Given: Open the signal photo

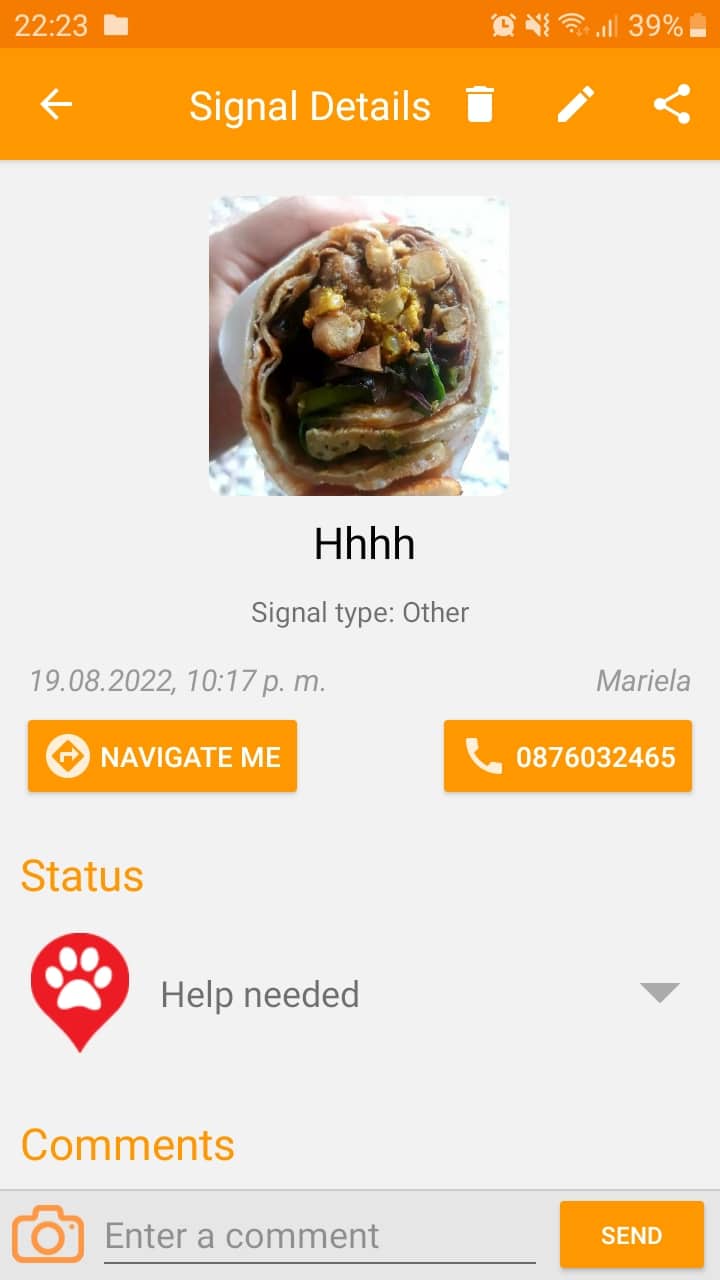Looking at the screenshot, I should coord(359,346).
